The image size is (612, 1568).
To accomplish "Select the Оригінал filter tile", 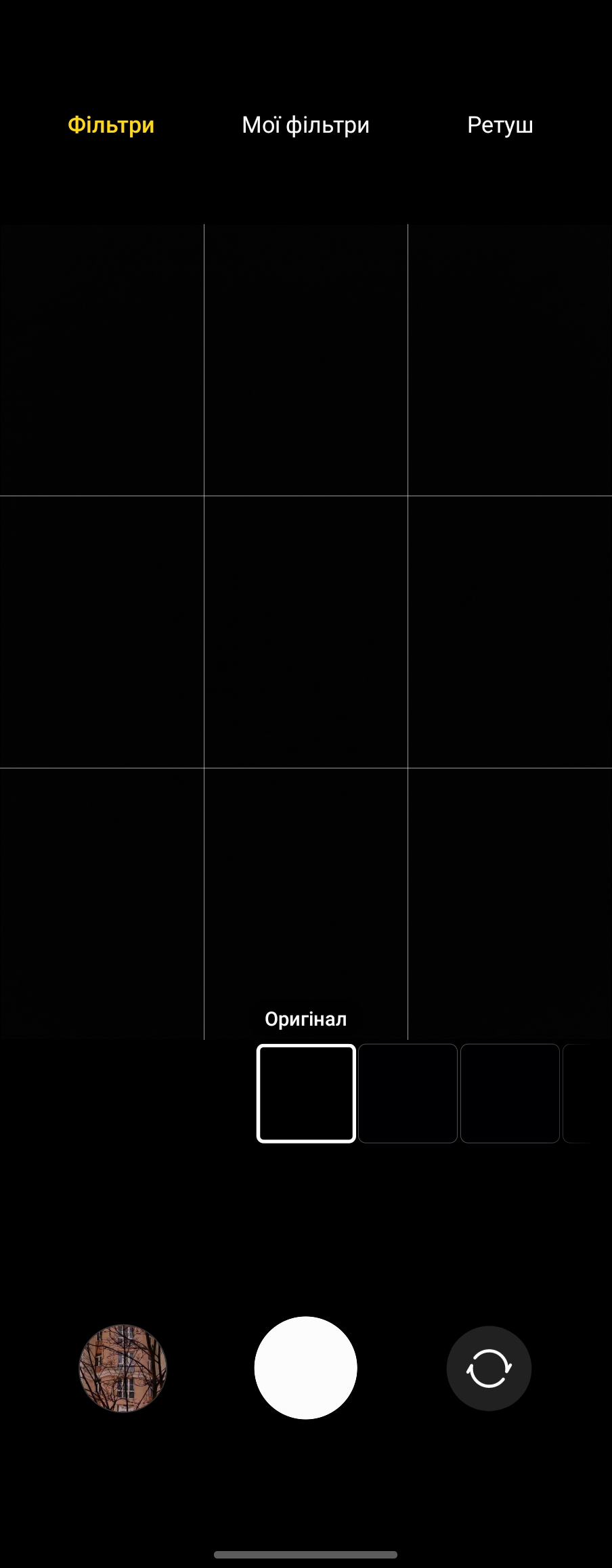I will pos(306,1093).
